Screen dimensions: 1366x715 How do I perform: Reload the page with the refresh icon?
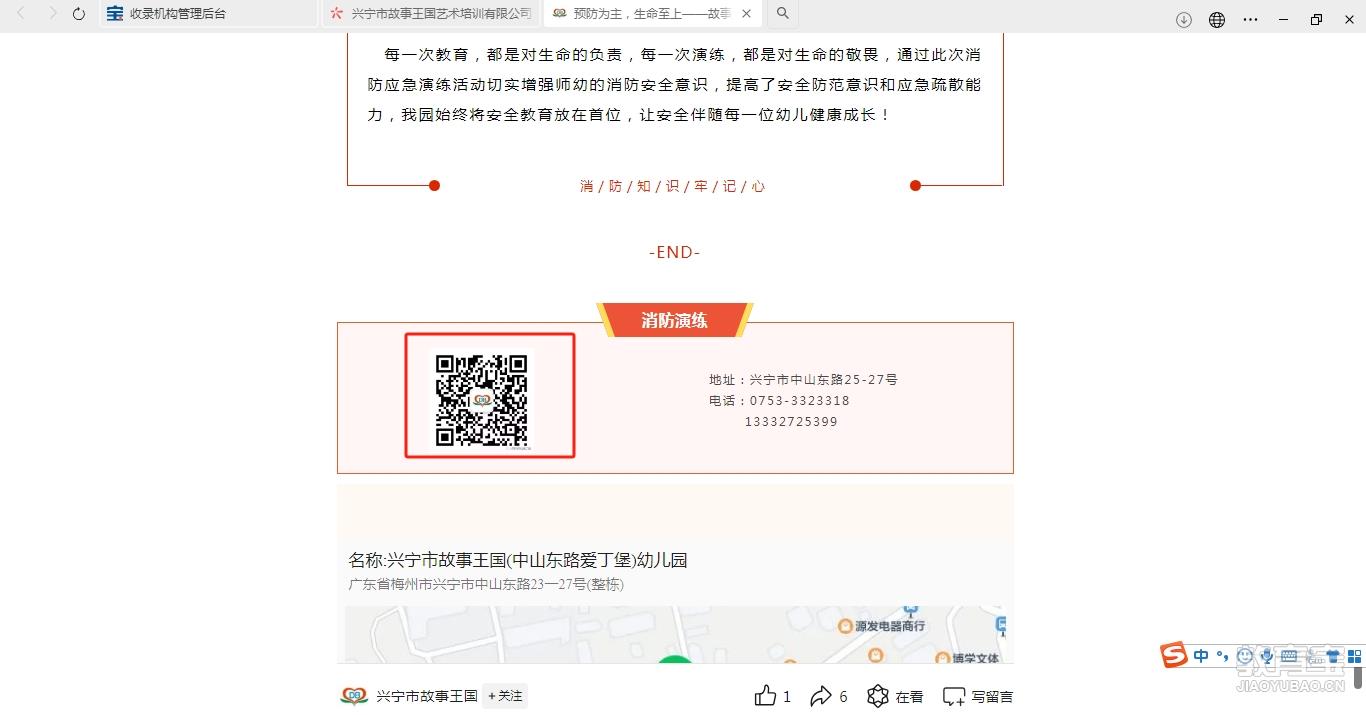[79, 14]
